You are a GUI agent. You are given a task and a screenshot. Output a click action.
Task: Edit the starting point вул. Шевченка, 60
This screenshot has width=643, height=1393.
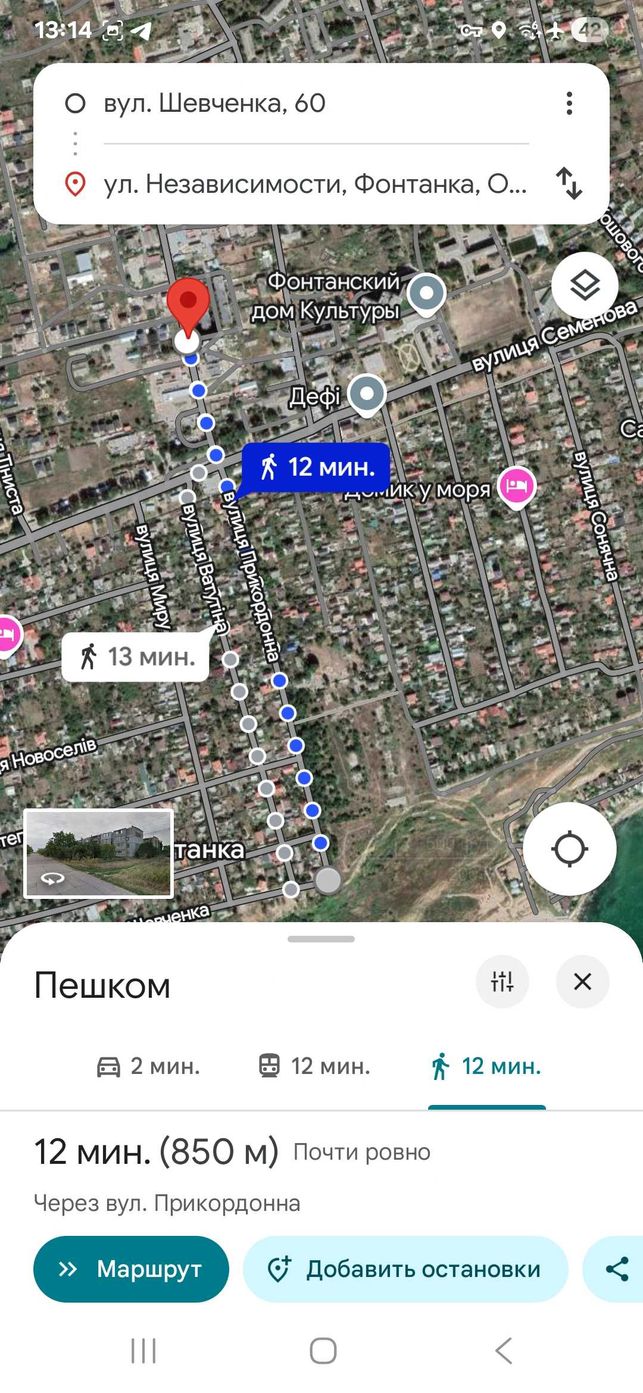click(x=300, y=104)
